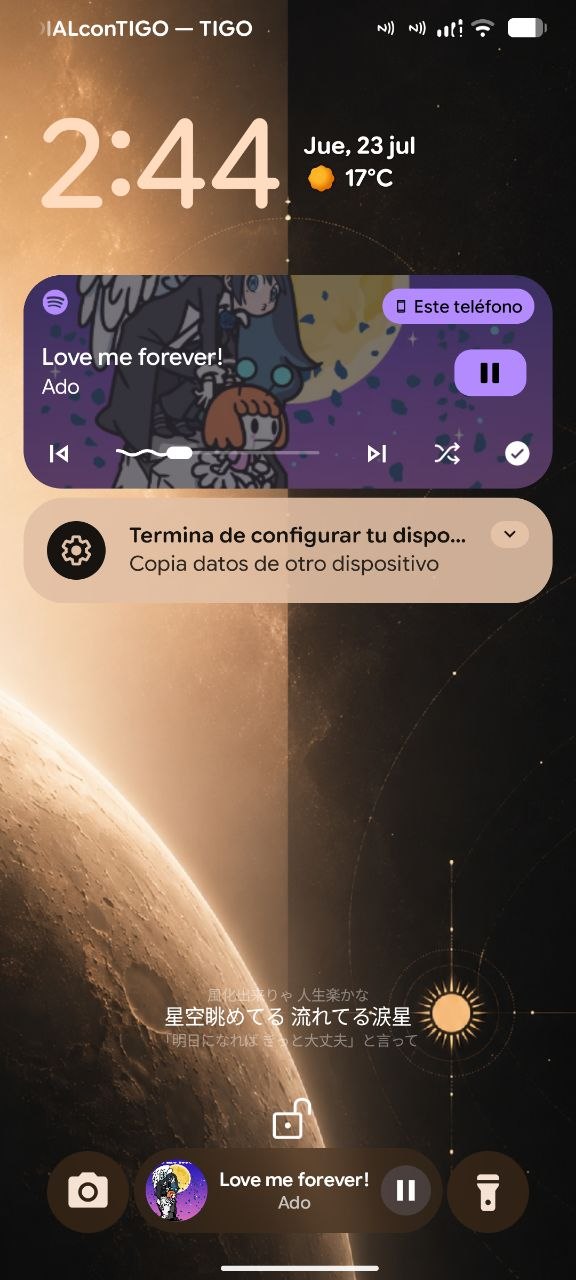The image size is (576, 1280).
Task: Skip to the previous track
Action: coord(59,454)
